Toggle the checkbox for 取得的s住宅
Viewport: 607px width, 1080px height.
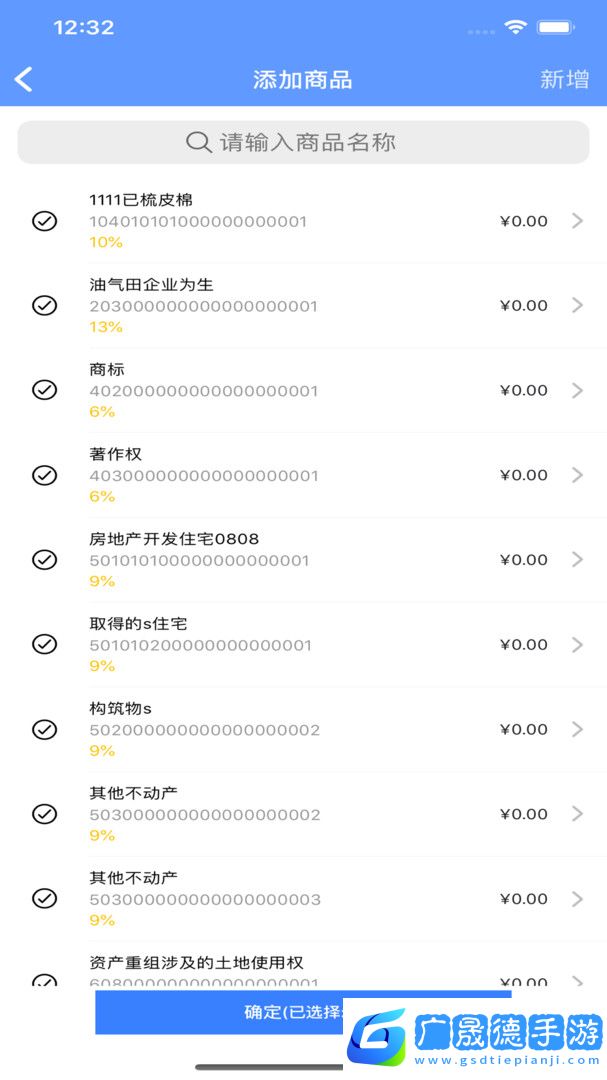[45, 644]
